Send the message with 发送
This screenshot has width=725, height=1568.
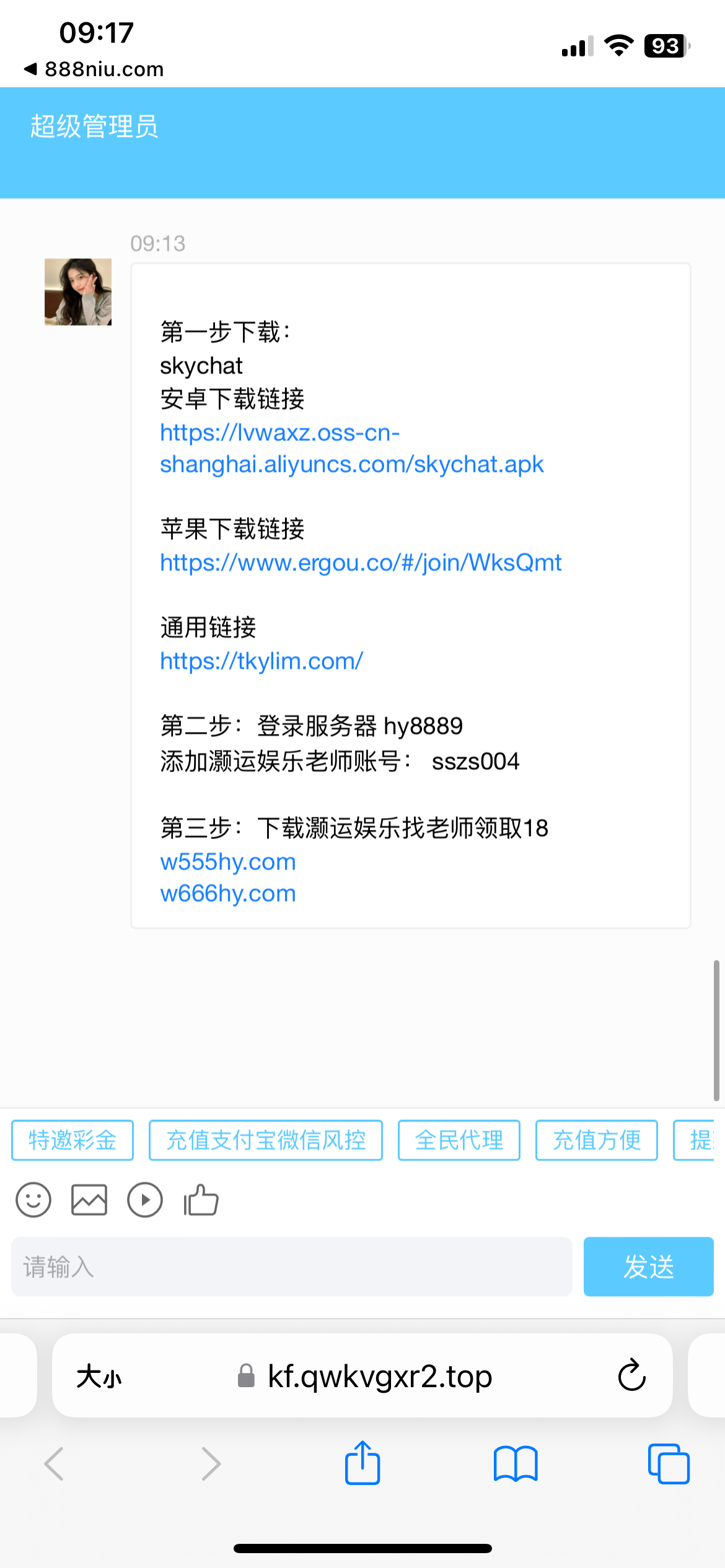[648, 1266]
